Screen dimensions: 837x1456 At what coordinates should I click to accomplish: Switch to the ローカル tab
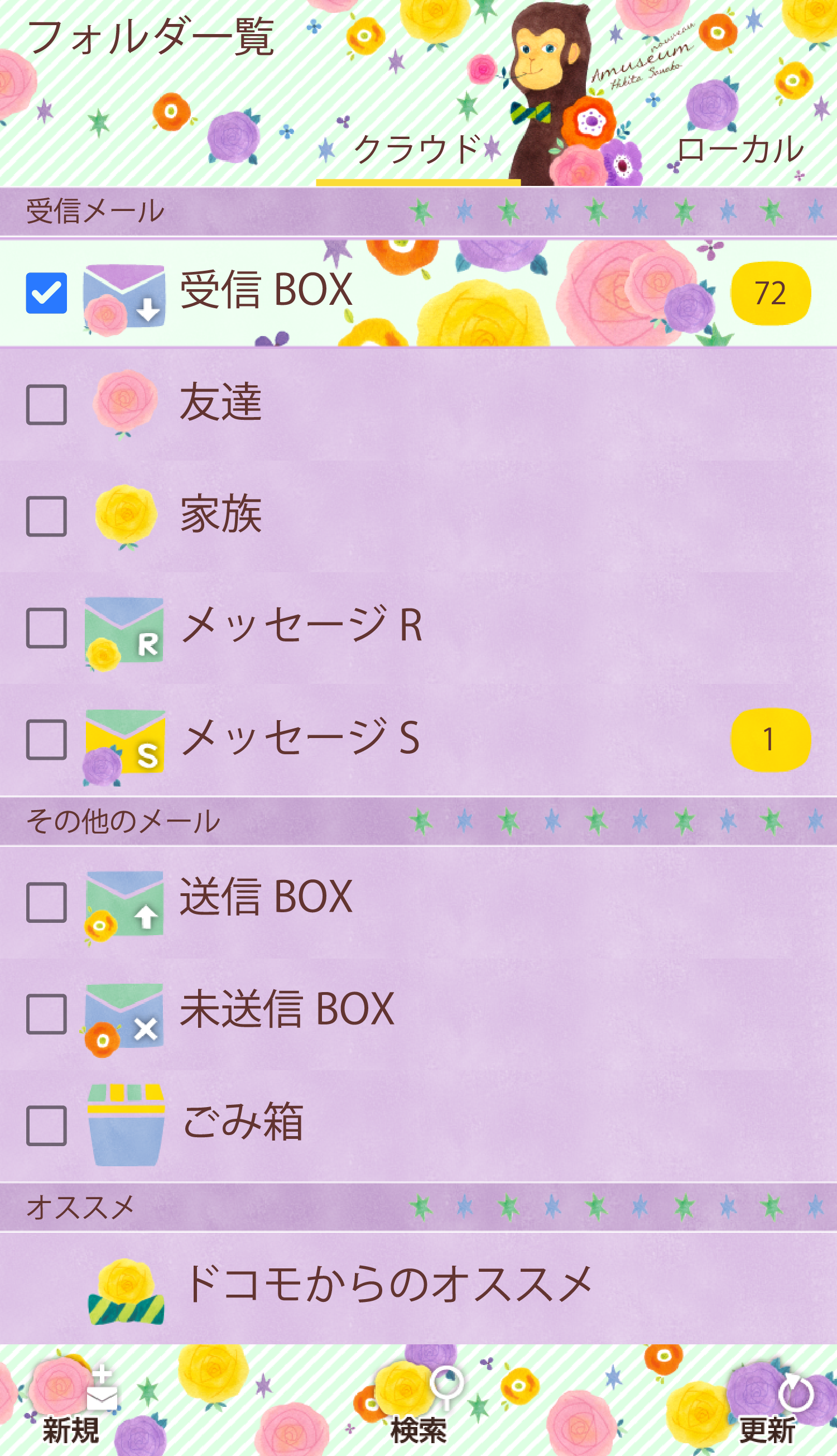tap(740, 150)
